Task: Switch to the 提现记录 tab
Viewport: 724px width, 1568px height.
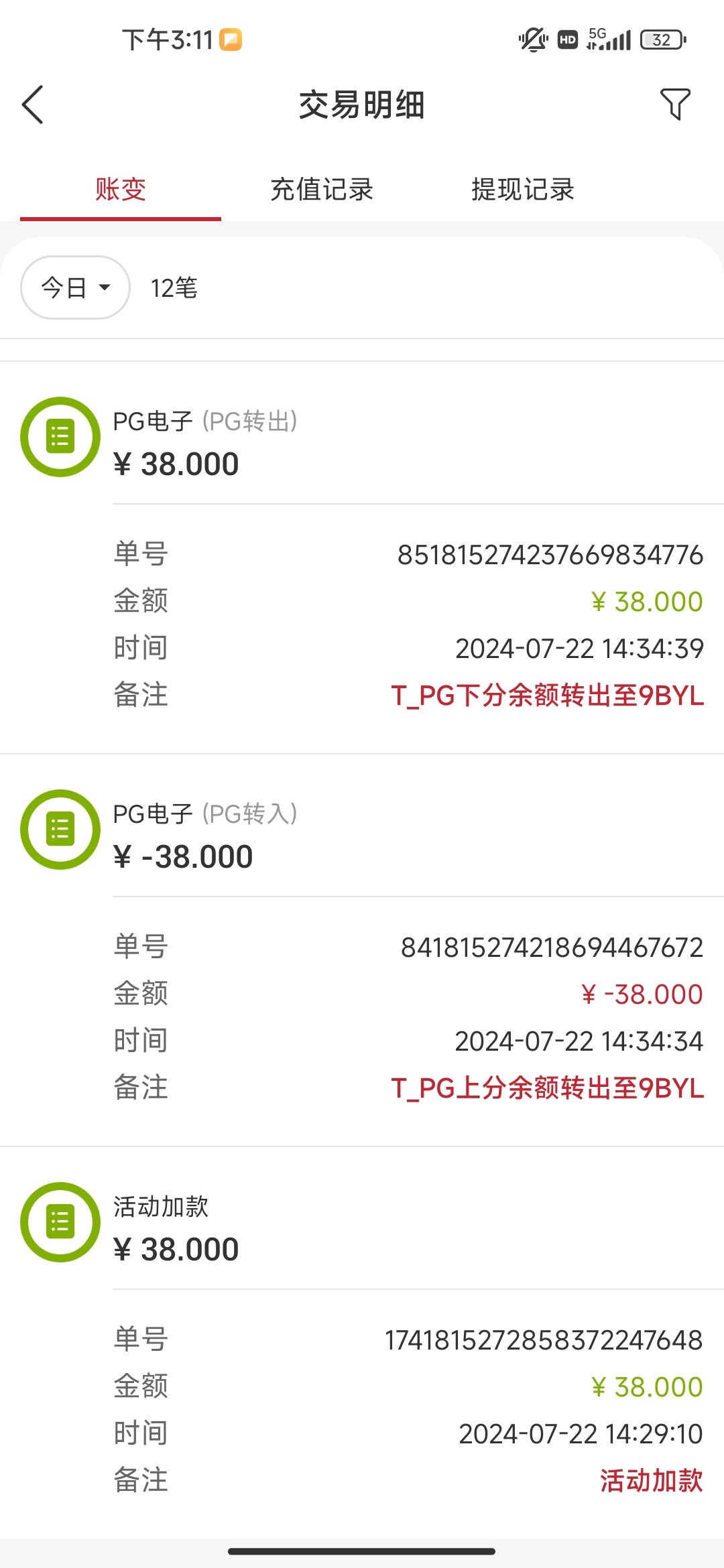Action: [523, 189]
